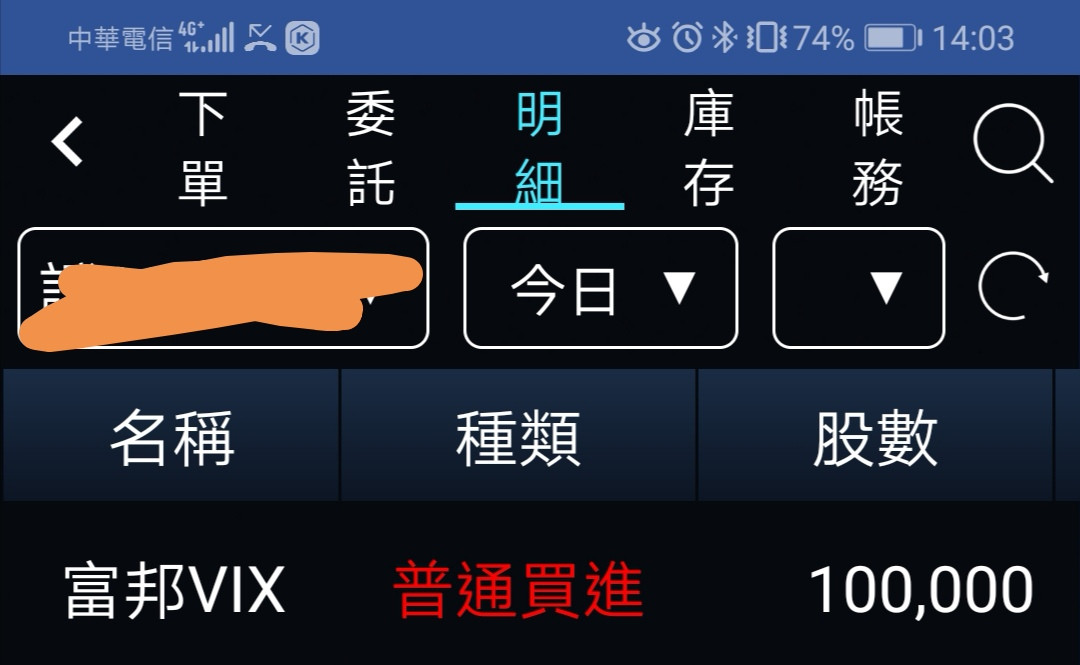This screenshot has height=665, width=1080.
Task: Expand the blank filter dropdown
Action: coord(858,288)
